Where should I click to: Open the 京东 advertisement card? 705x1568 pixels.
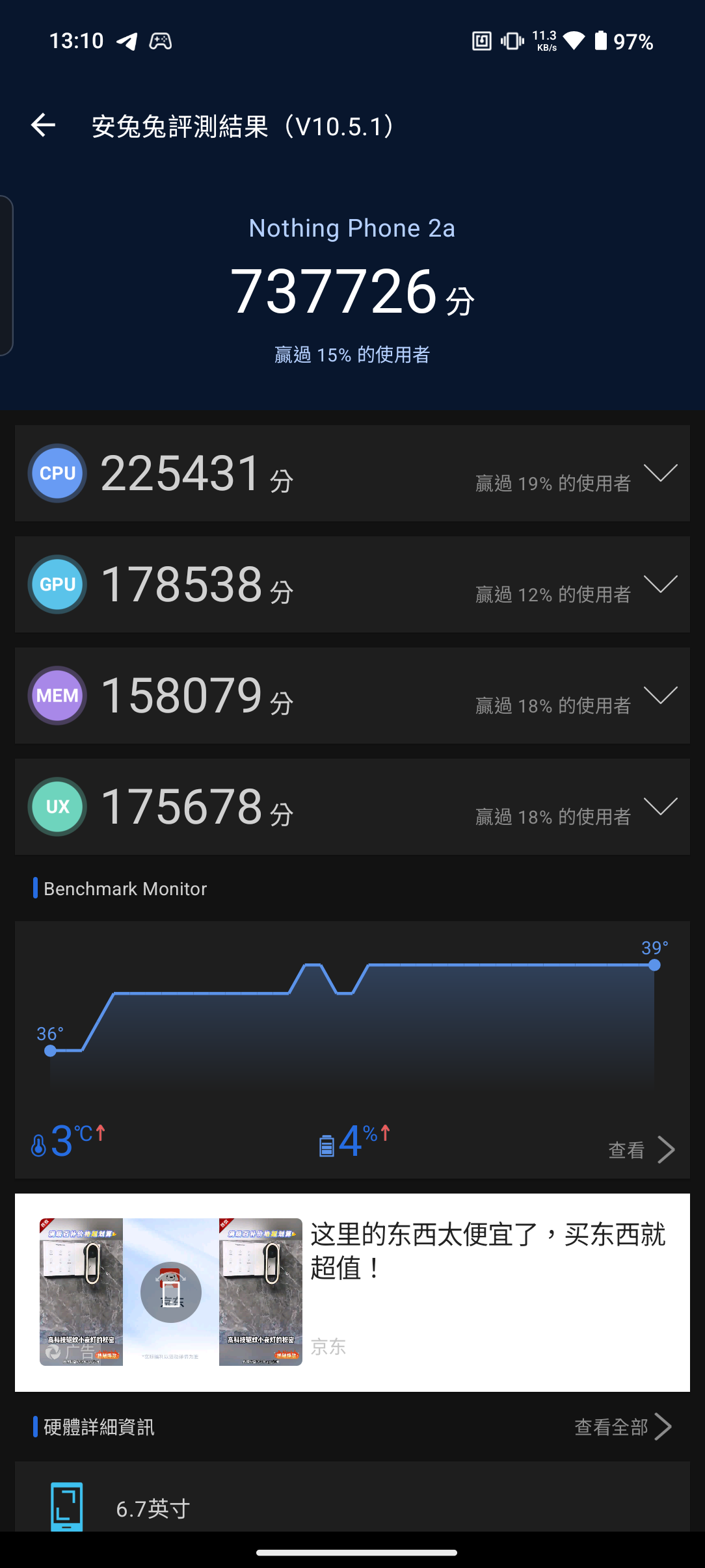pos(352,1292)
